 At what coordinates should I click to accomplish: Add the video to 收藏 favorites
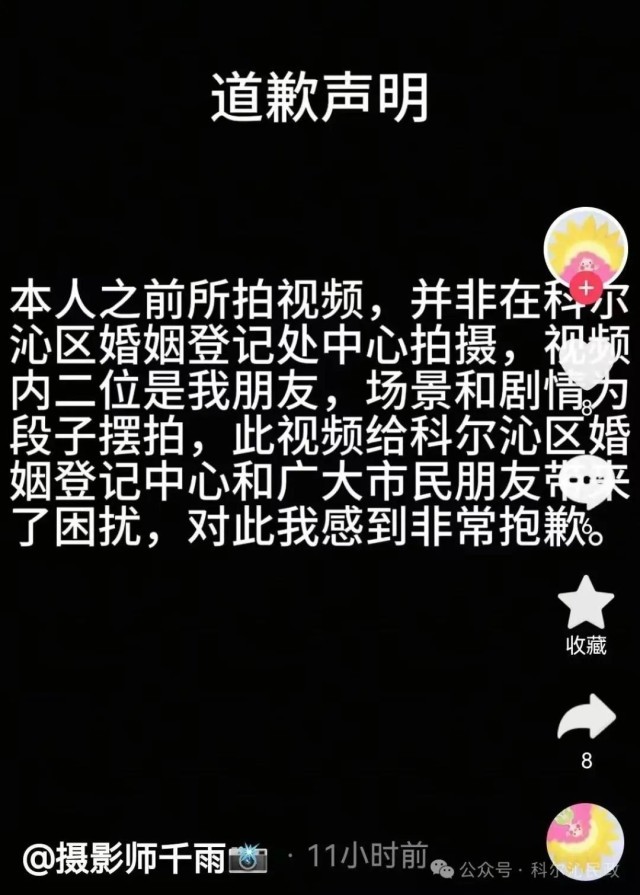(x=586, y=603)
